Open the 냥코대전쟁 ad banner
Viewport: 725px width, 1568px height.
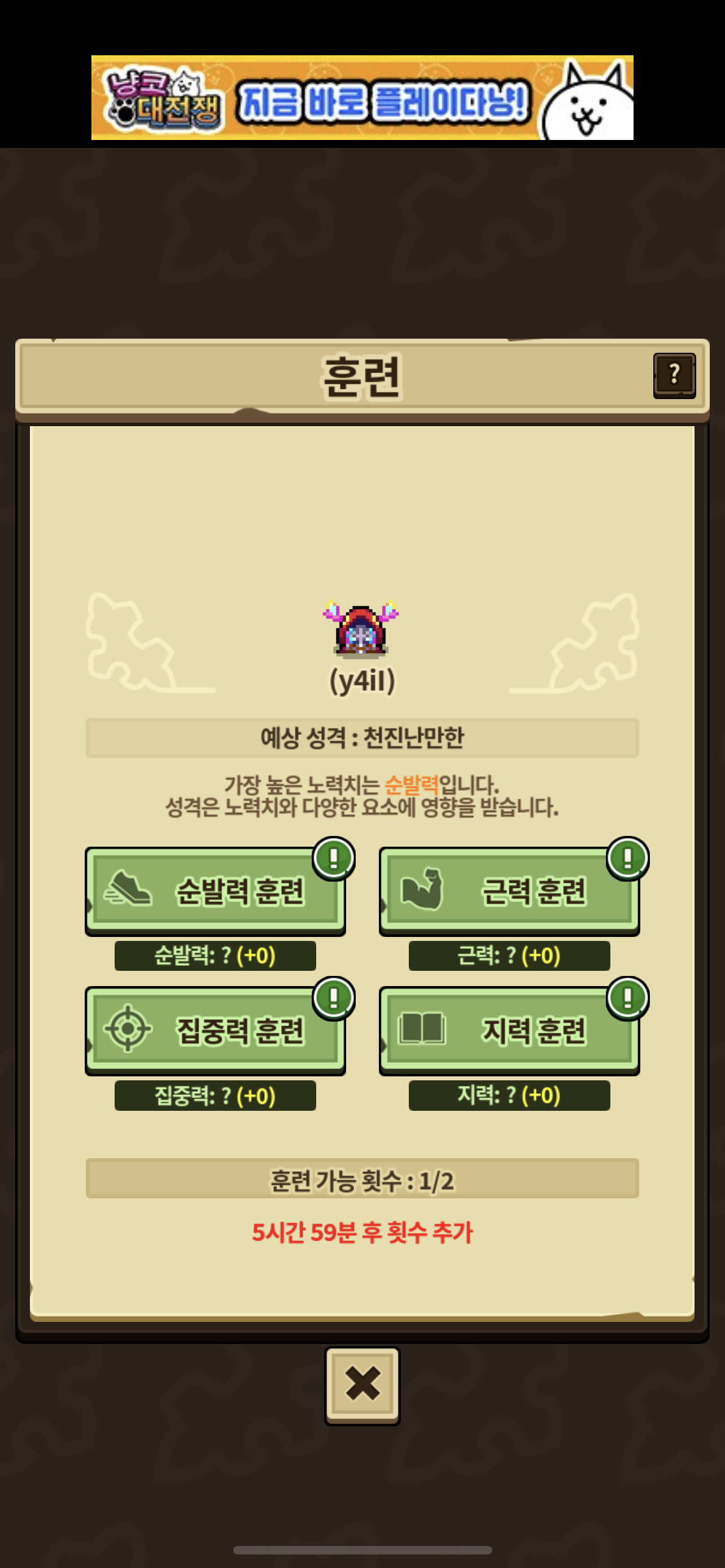click(x=362, y=98)
